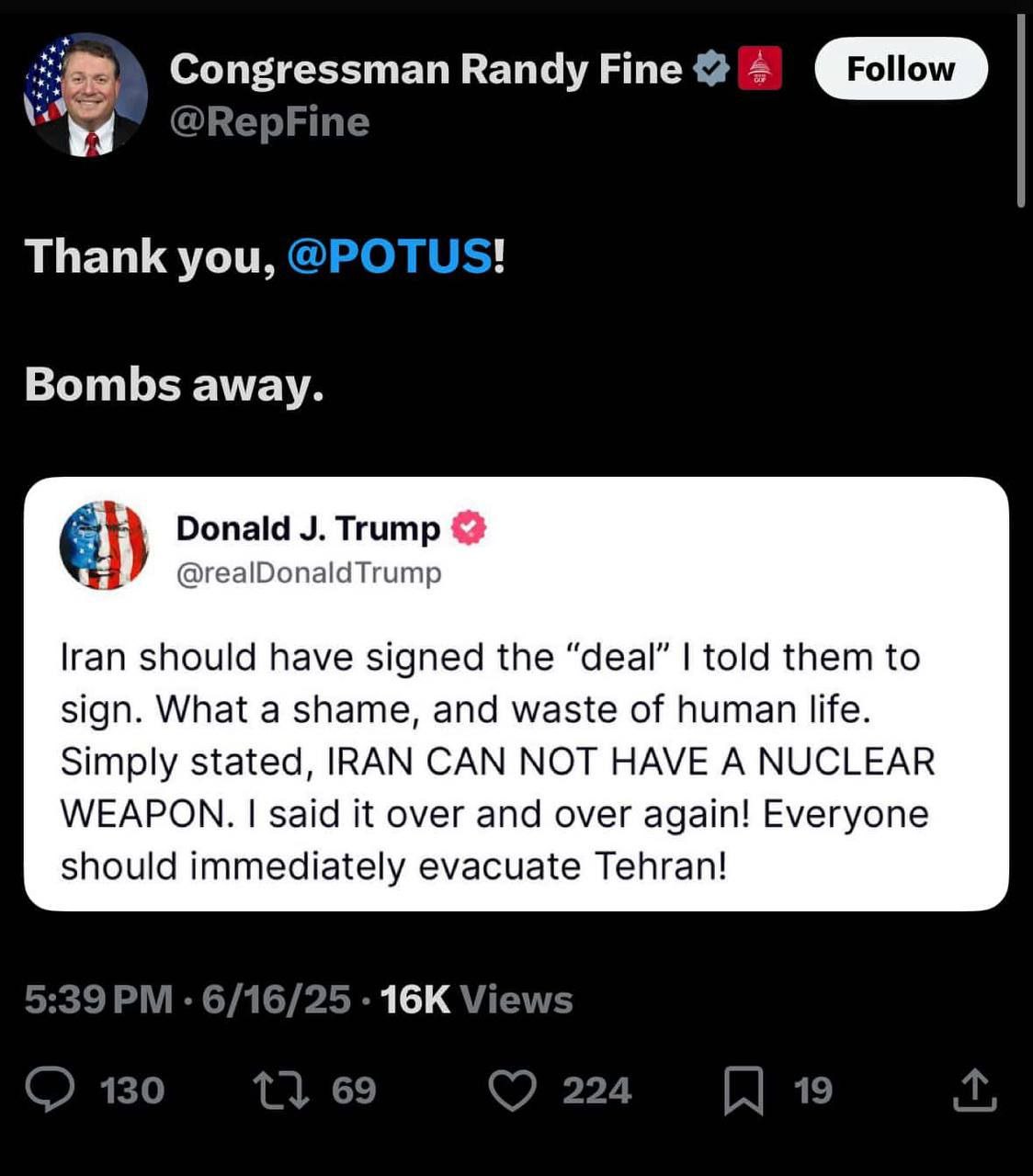This screenshot has height=1176, width=1033.
Task: Share this post
Action: tap(975, 1090)
